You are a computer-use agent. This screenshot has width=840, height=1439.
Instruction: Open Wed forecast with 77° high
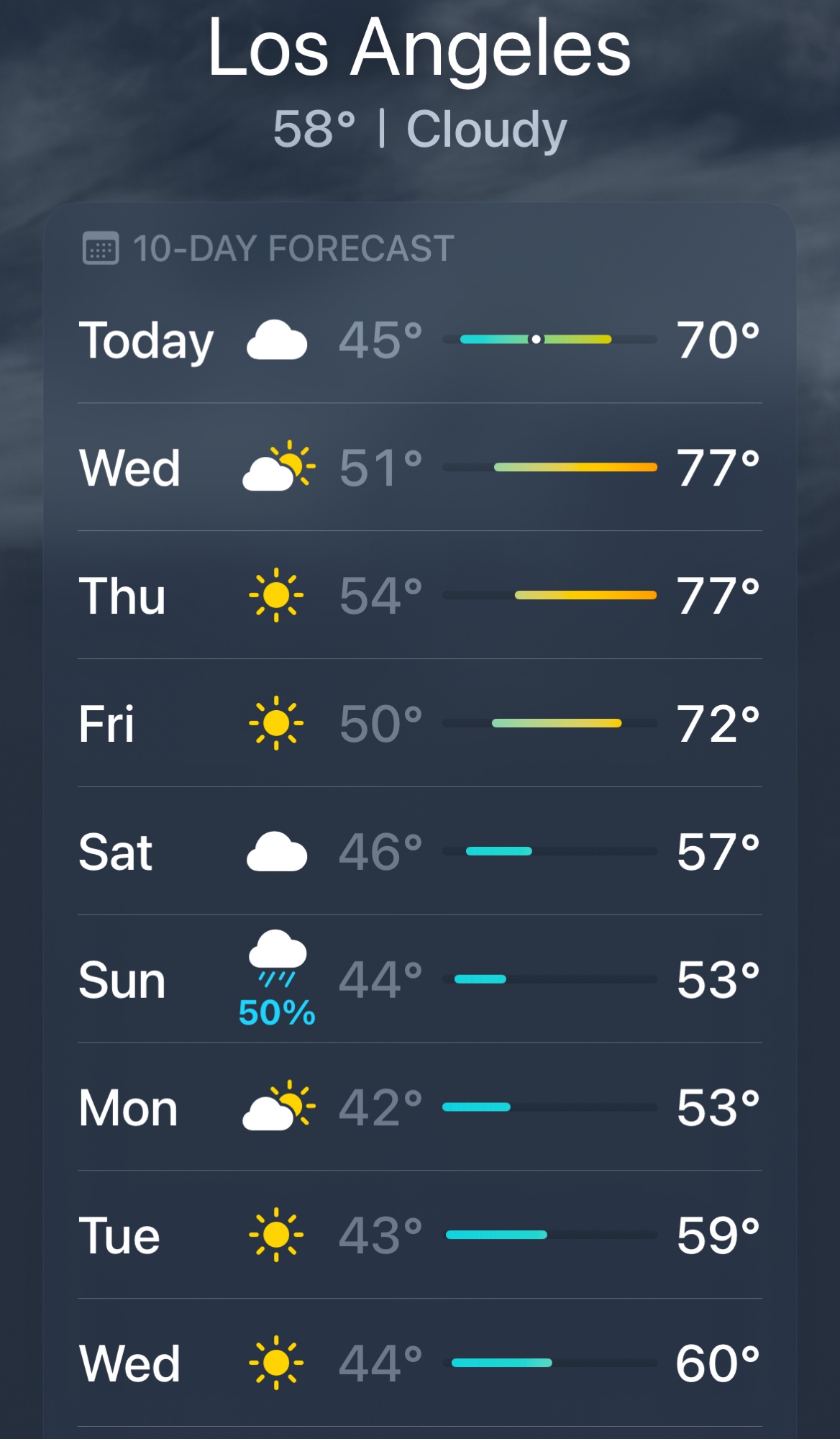coord(420,468)
